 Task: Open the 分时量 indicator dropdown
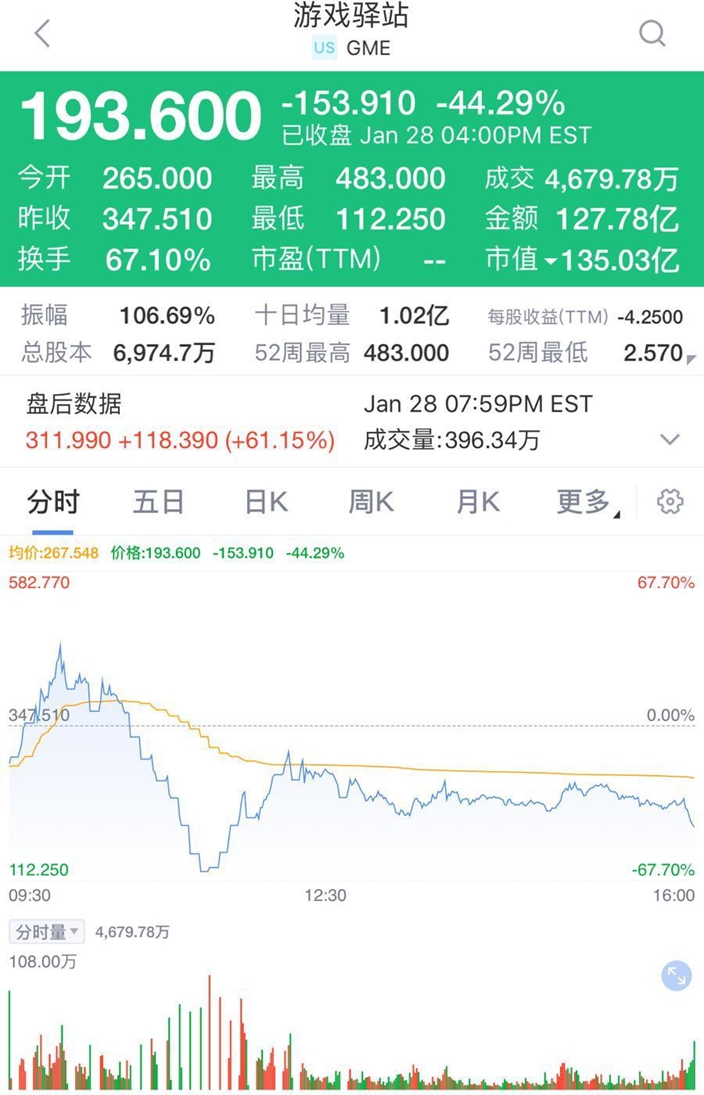[46, 932]
